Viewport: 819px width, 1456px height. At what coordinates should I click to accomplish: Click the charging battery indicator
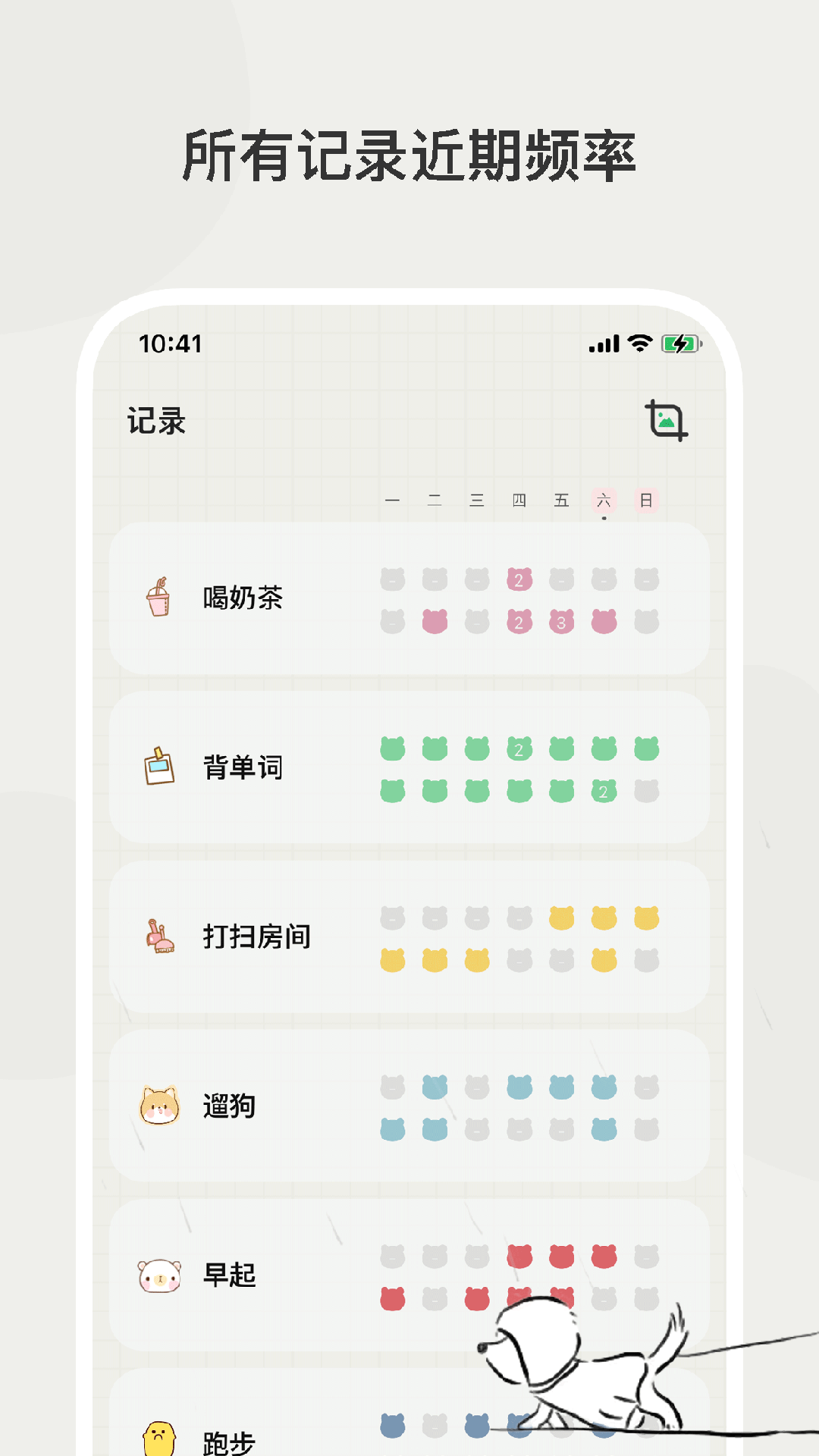[680, 345]
